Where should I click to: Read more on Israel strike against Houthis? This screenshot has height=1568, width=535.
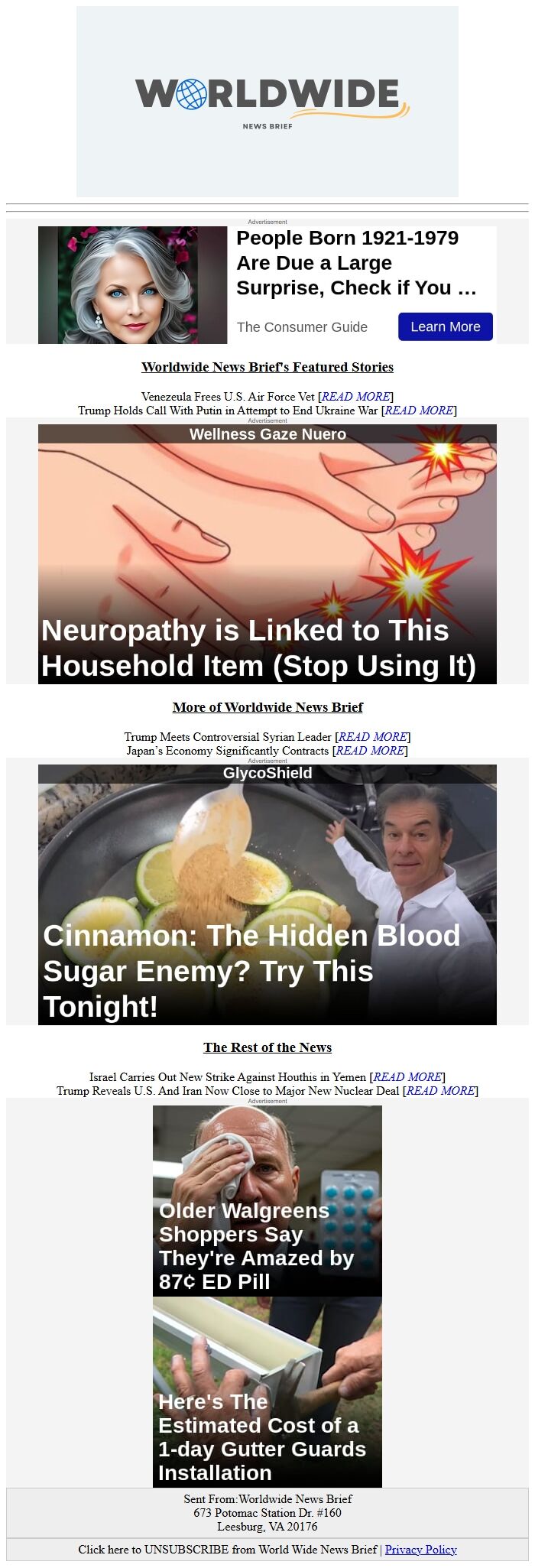(x=408, y=1076)
